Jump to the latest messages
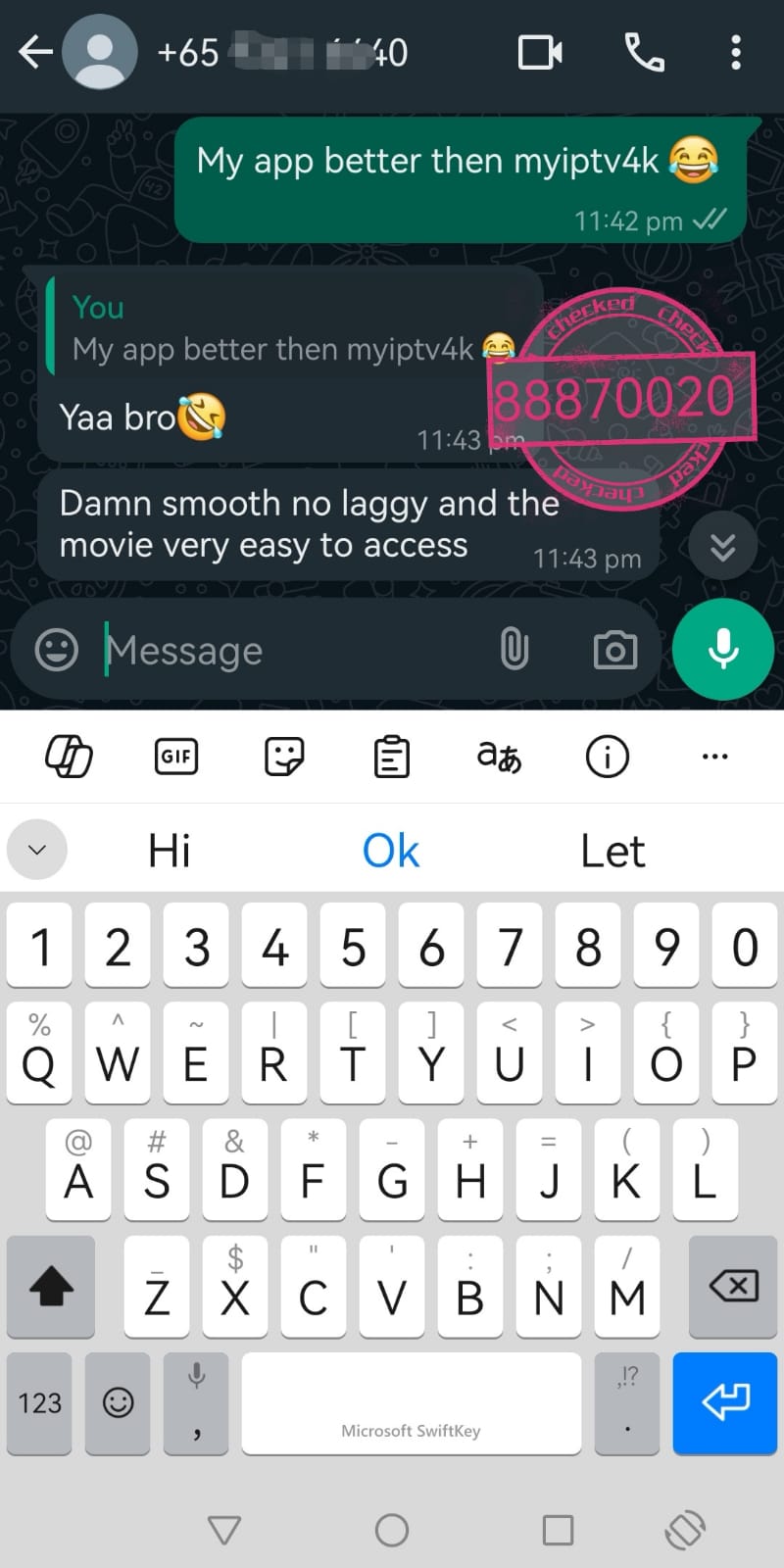The image size is (784, 1568). tap(723, 547)
